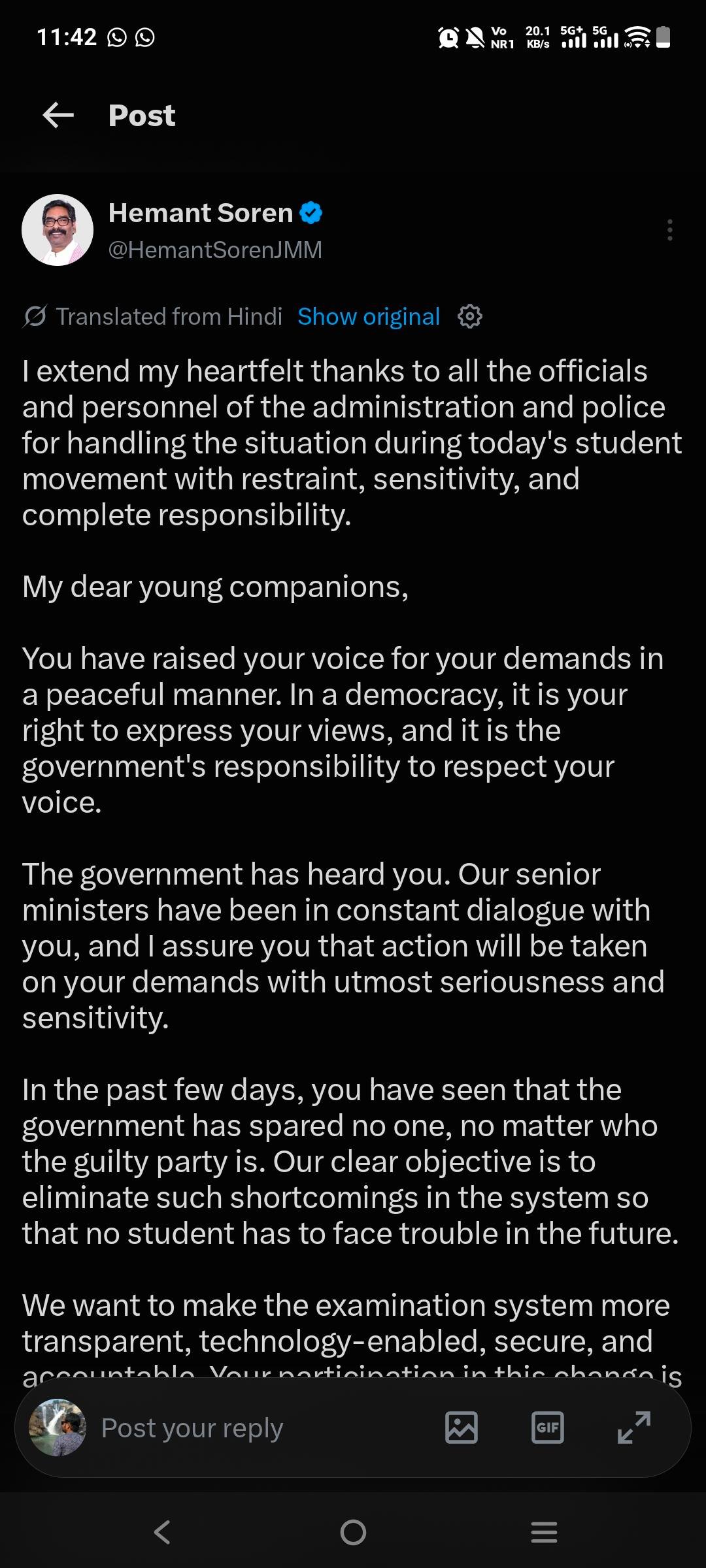Go back from the Post screen

pos(58,116)
